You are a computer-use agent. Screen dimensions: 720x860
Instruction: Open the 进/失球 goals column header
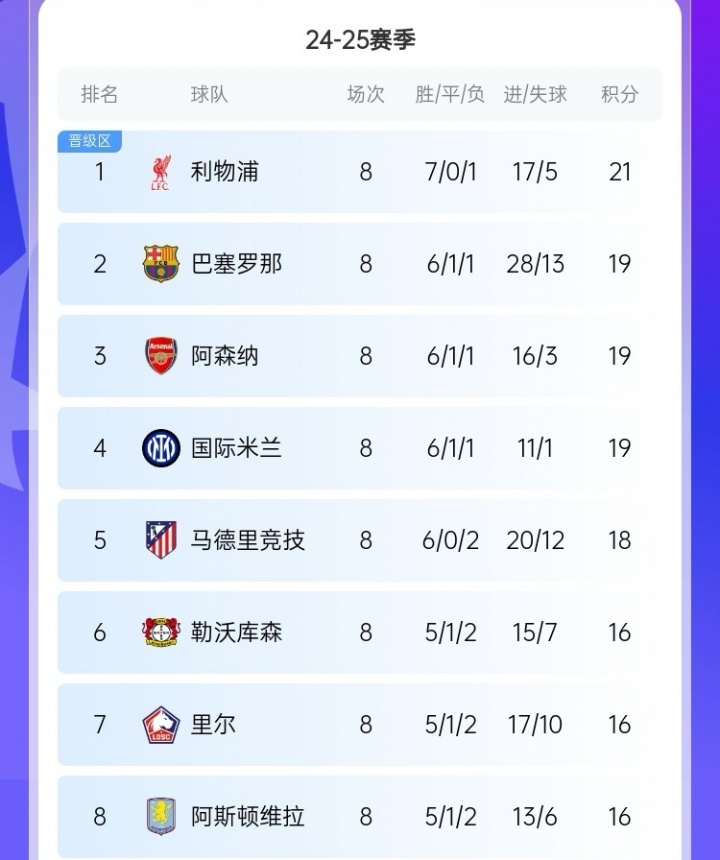click(x=535, y=95)
